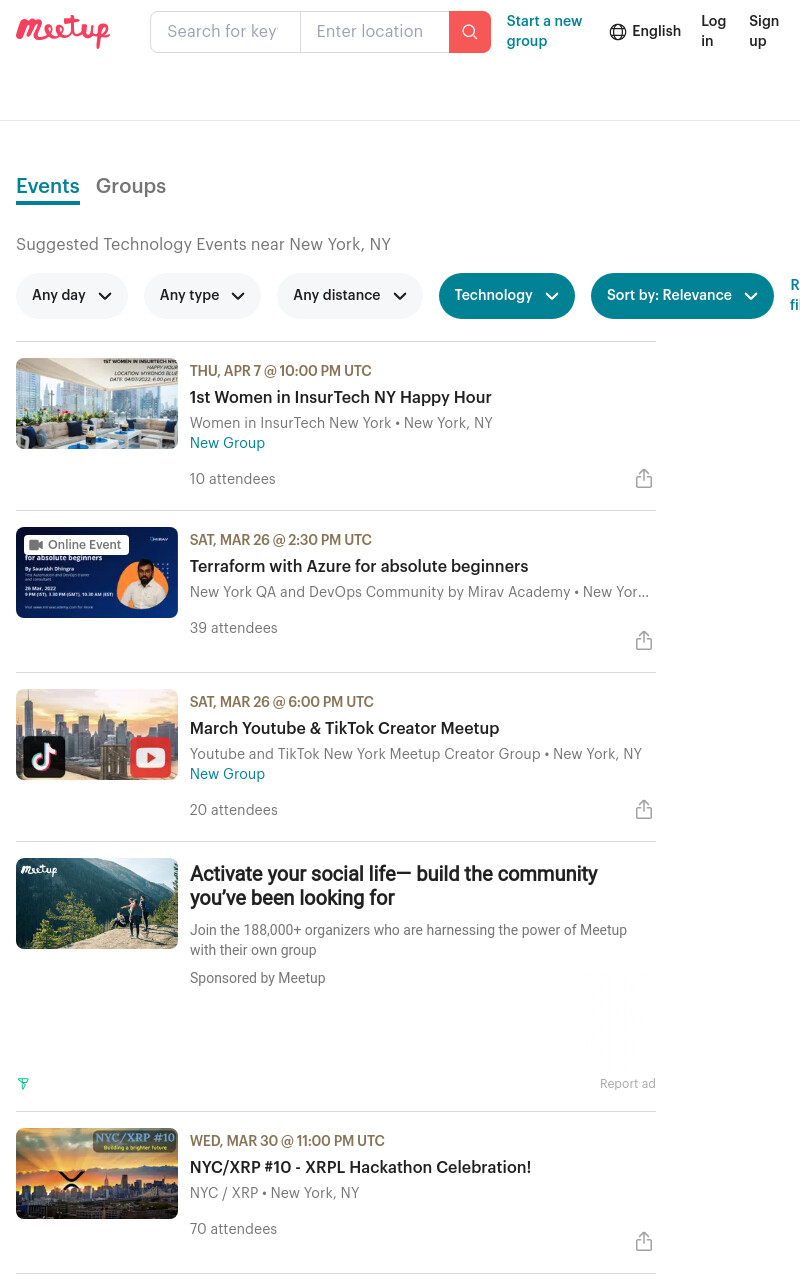Open Terraform with Azure for absolute beginners event

pyautogui.click(x=359, y=566)
